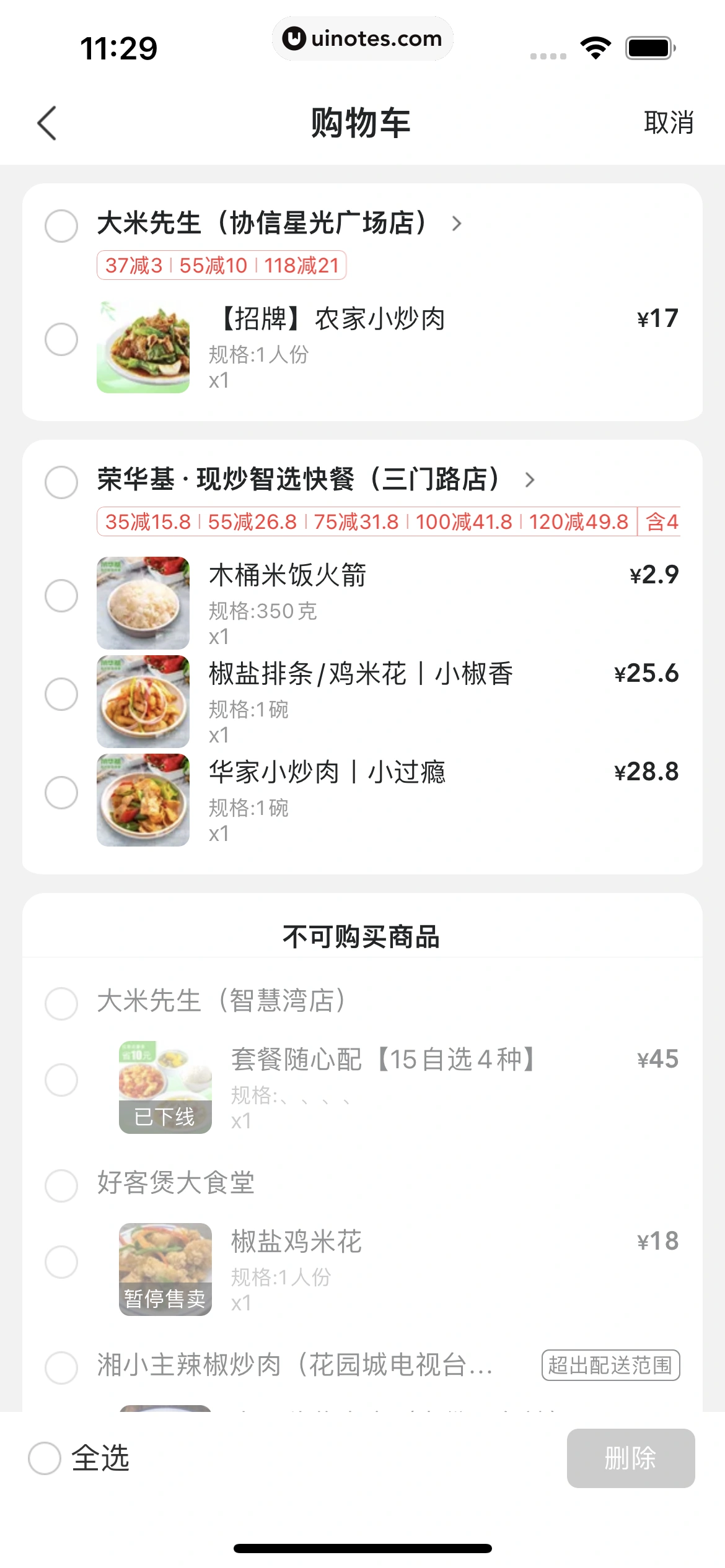Screen dimensions: 725x1568
Task: Check the offline 套餐随心配 item
Action: pos(61,1080)
